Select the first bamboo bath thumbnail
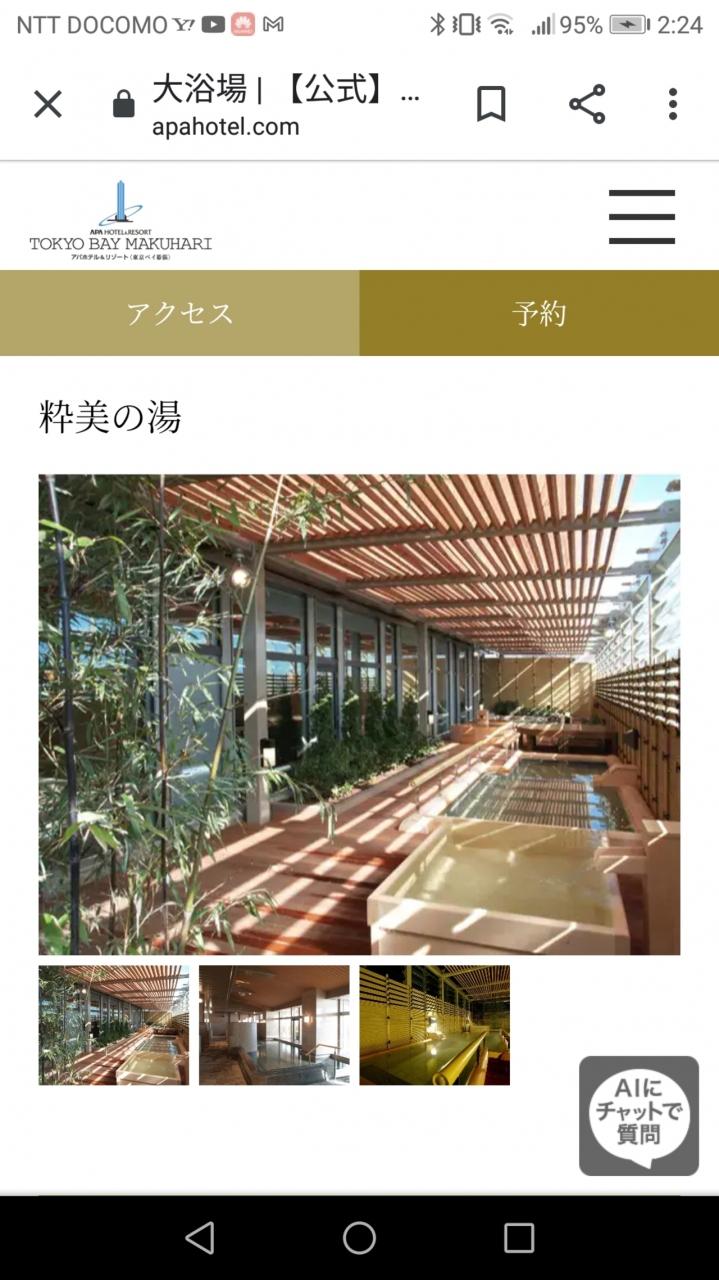The height and width of the screenshot is (1280, 719). click(x=113, y=1025)
